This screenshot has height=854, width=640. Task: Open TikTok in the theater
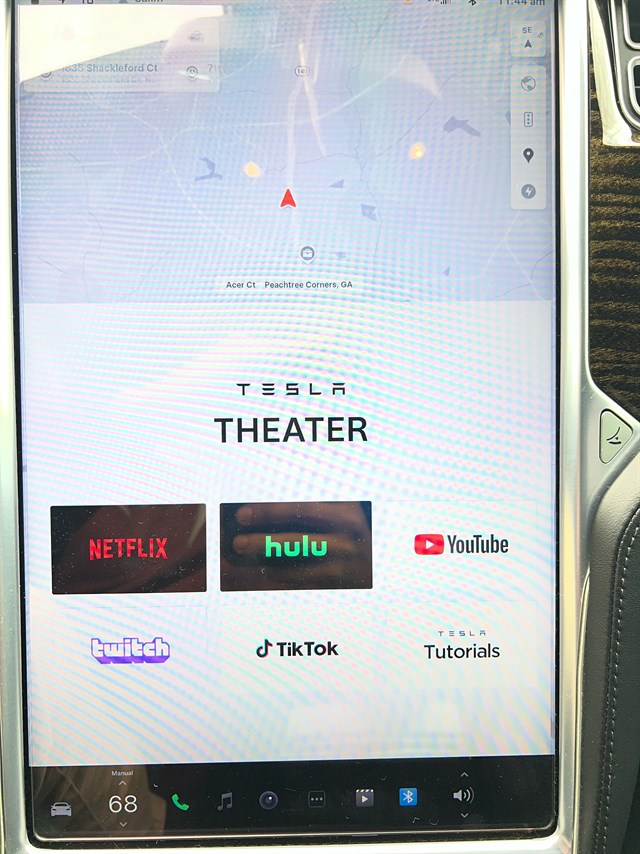pyautogui.click(x=297, y=649)
